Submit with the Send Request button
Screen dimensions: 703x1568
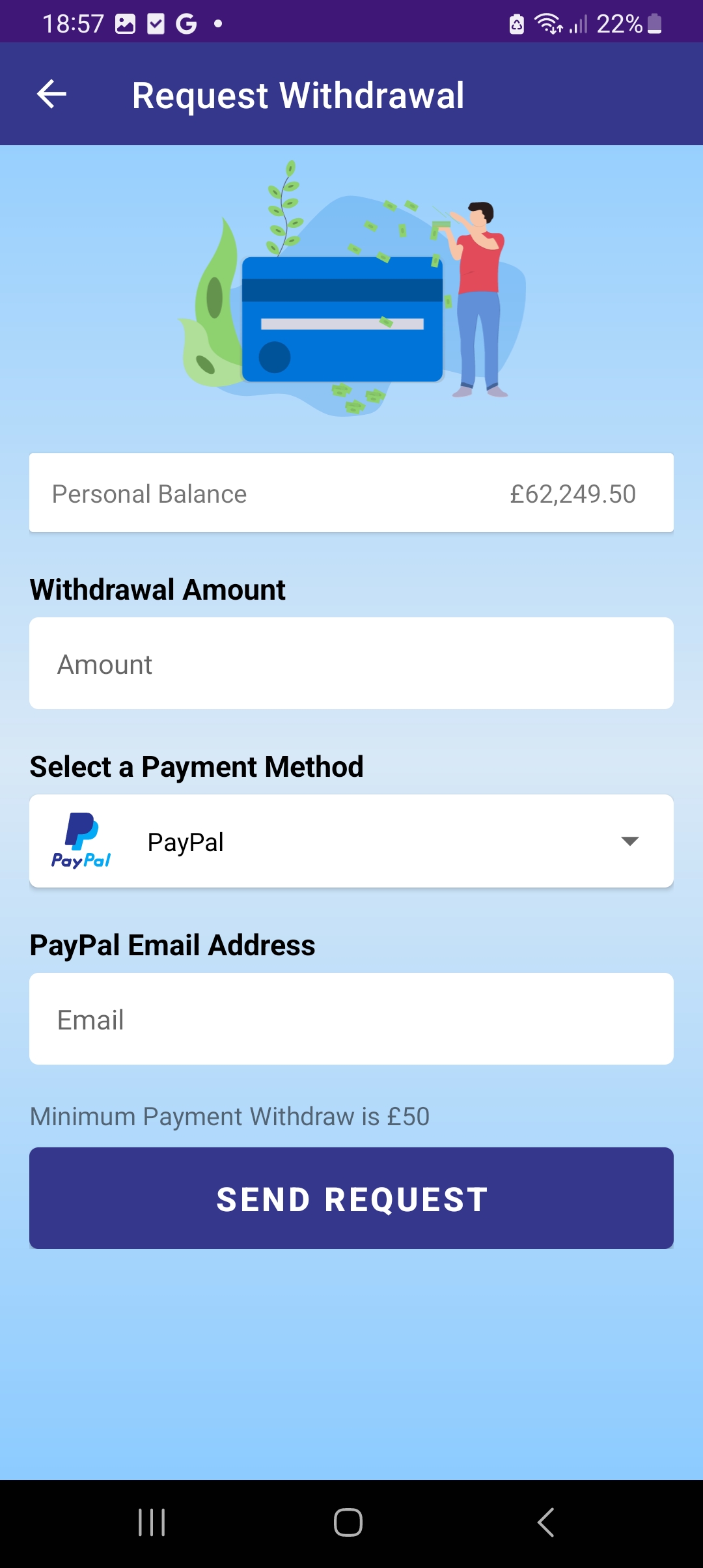[351, 1198]
